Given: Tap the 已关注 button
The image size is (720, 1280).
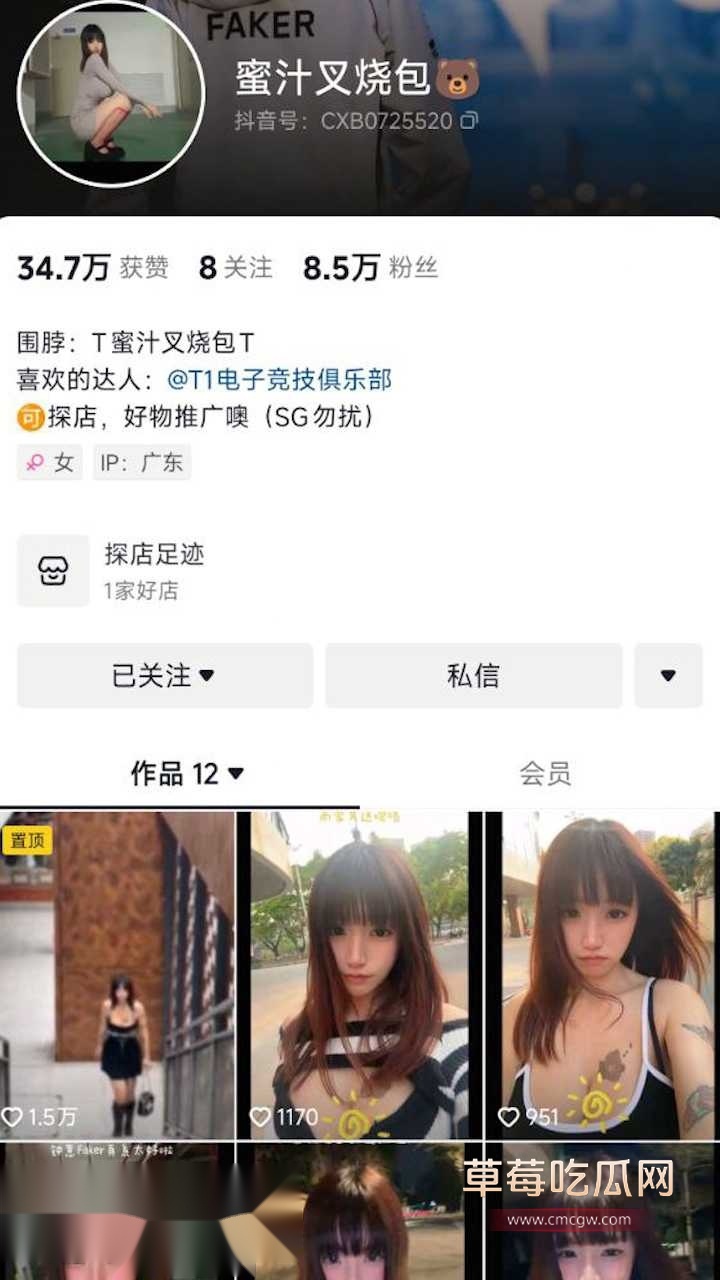Looking at the screenshot, I should click(x=165, y=676).
